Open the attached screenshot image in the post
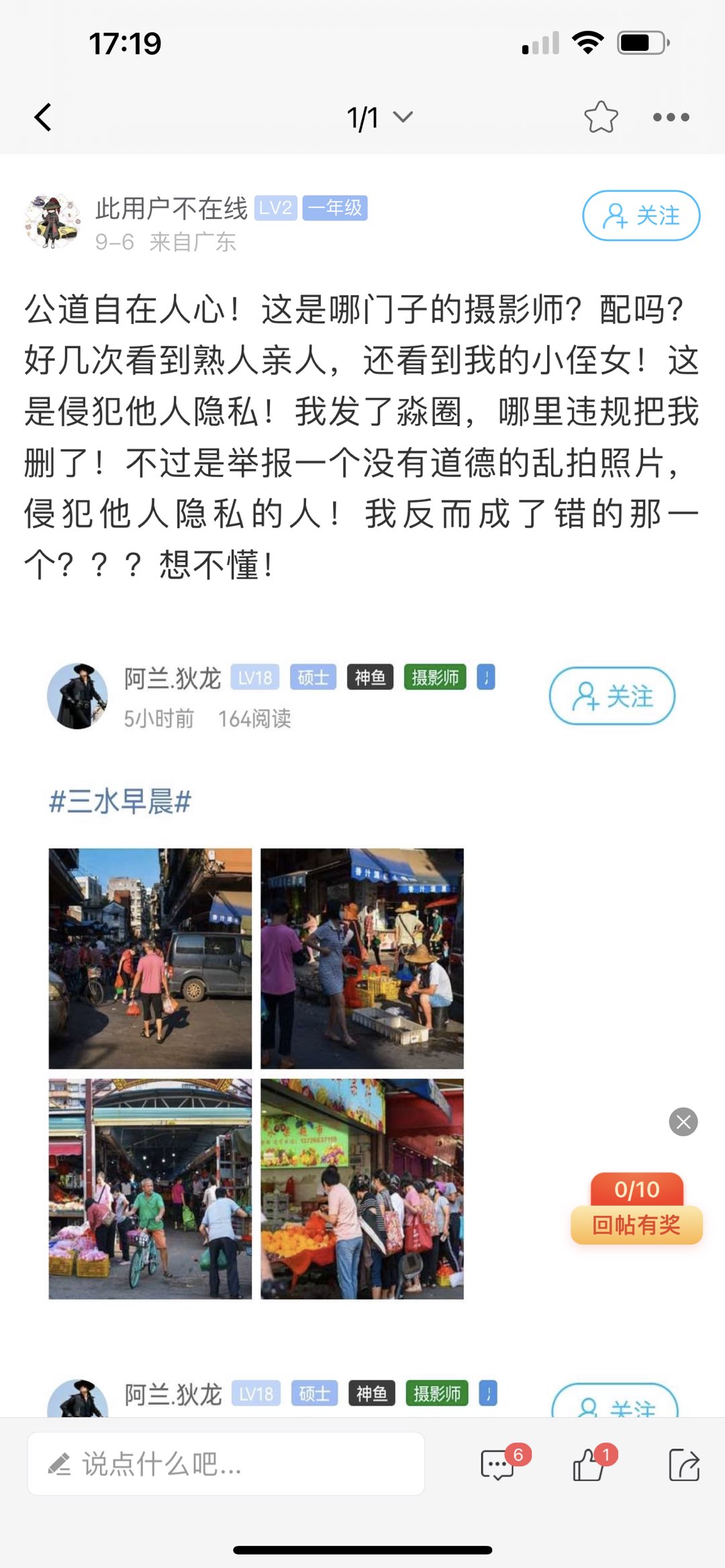Screen dimensions: 725x1568 pyautogui.click(x=362, y=1006)
